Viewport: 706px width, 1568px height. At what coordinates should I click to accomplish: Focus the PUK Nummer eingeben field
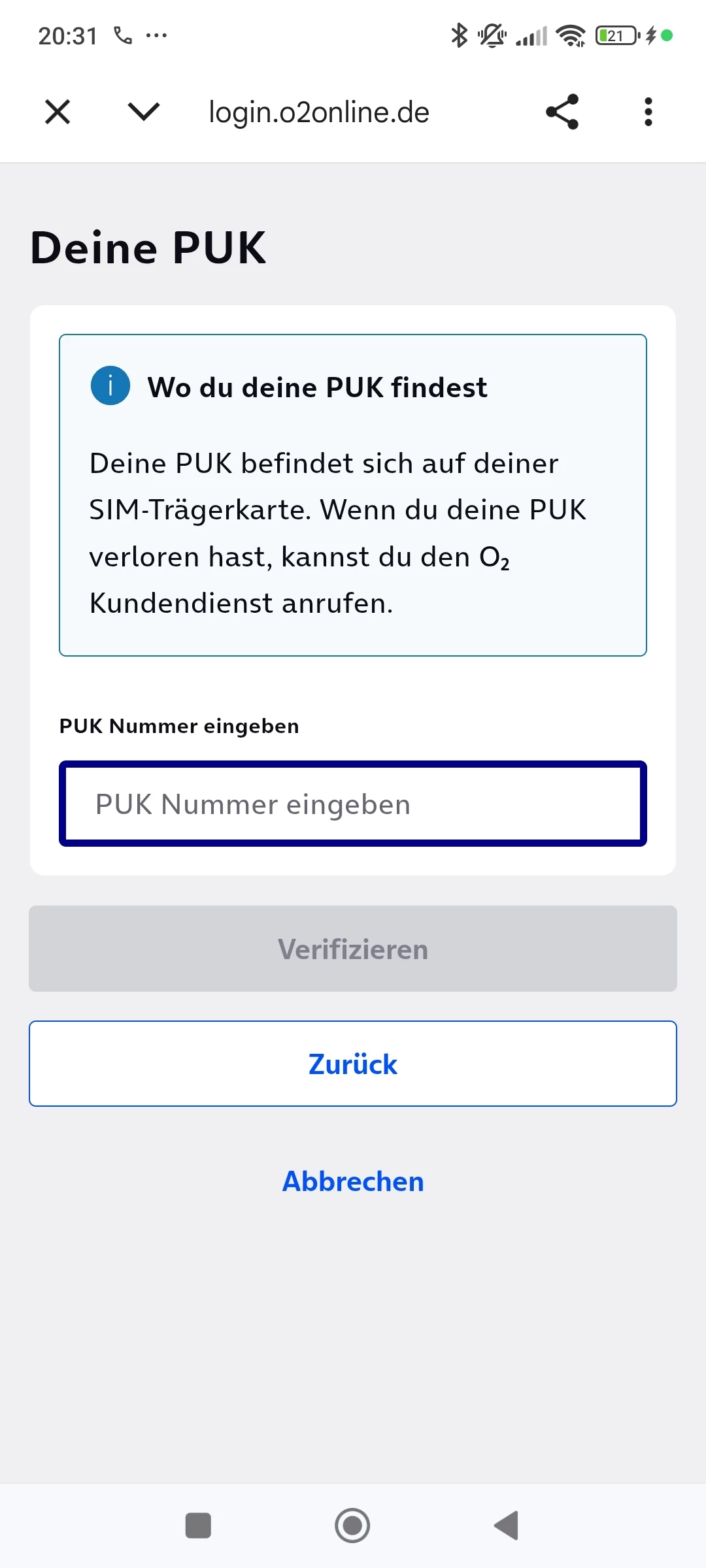[x=353, y=804]
